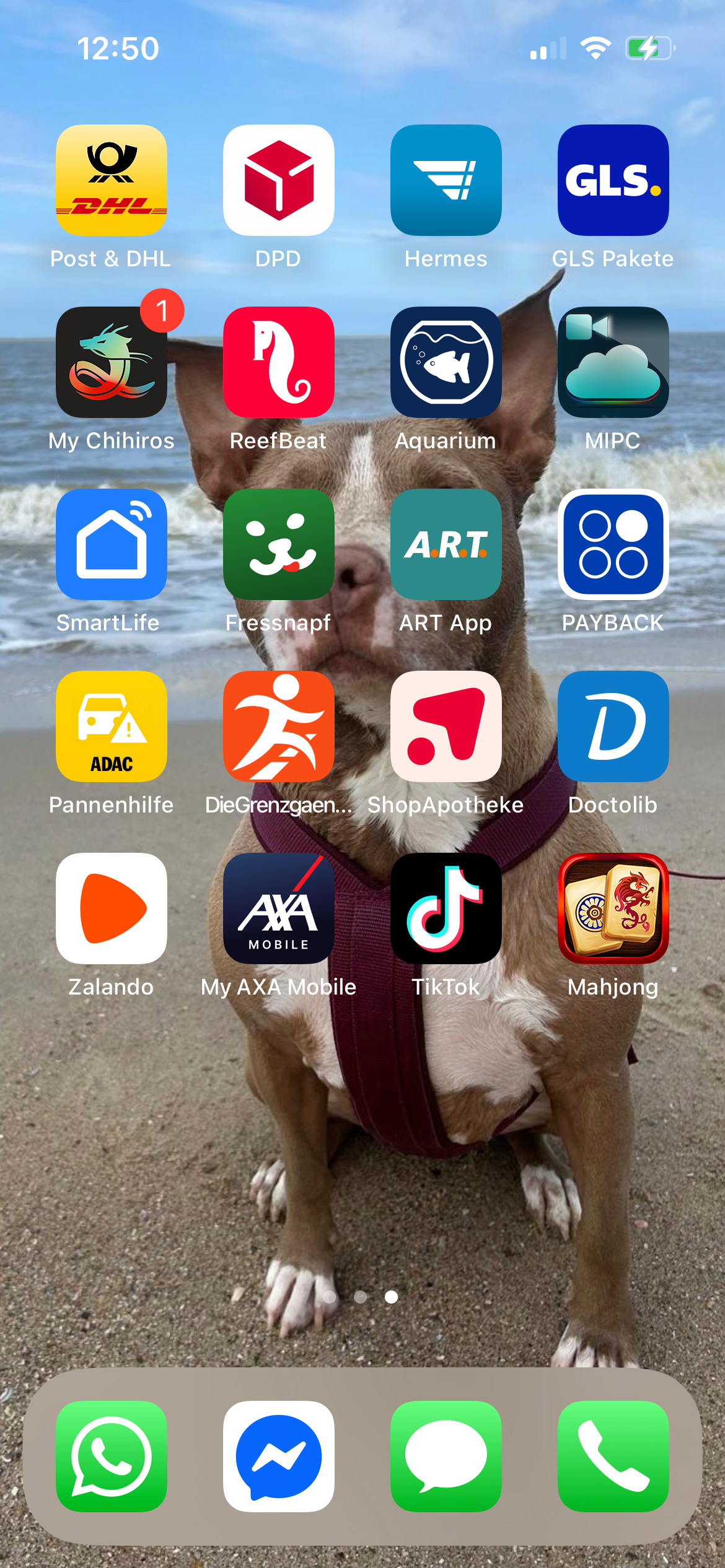Open GLS Pakete app

[613, 180]
